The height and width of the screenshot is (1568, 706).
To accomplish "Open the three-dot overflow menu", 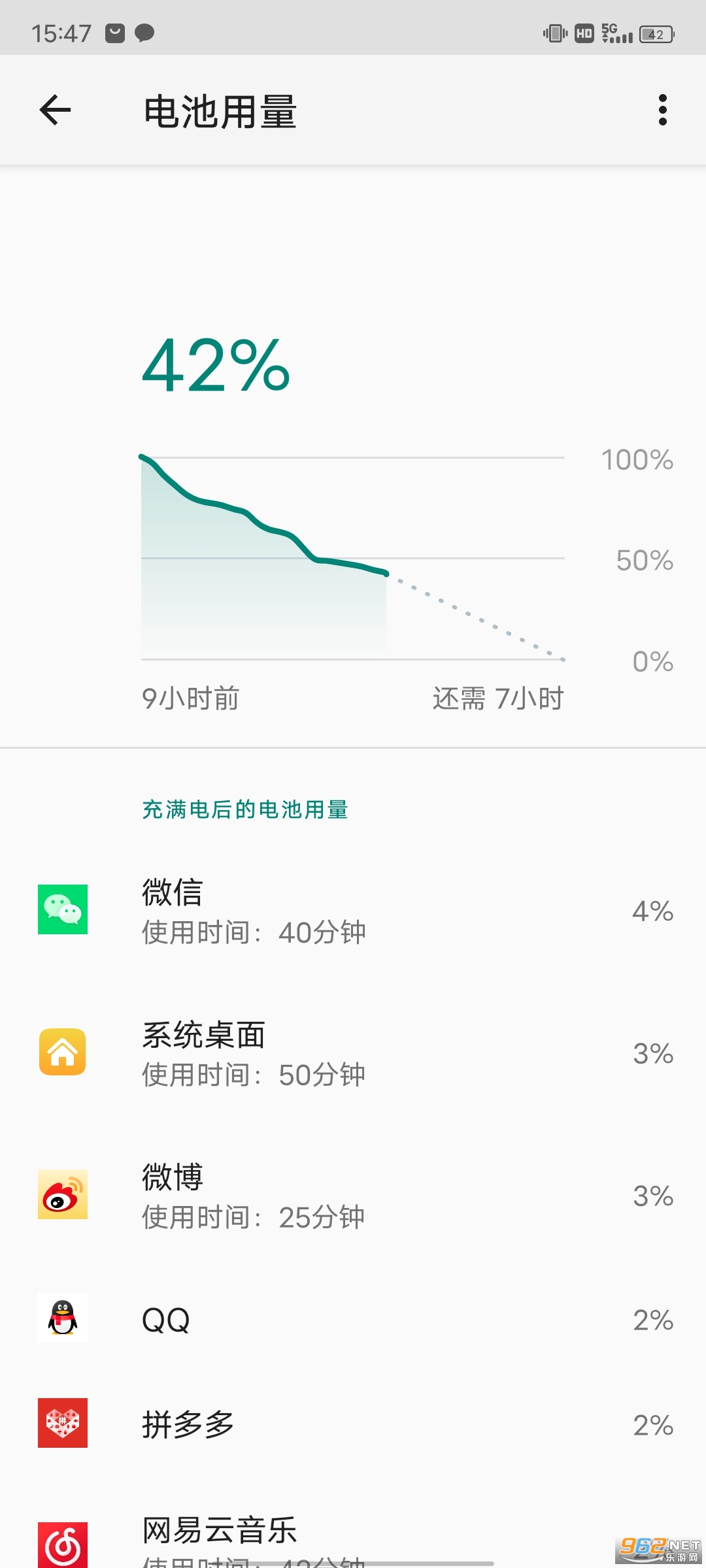I will click(662, 110).
